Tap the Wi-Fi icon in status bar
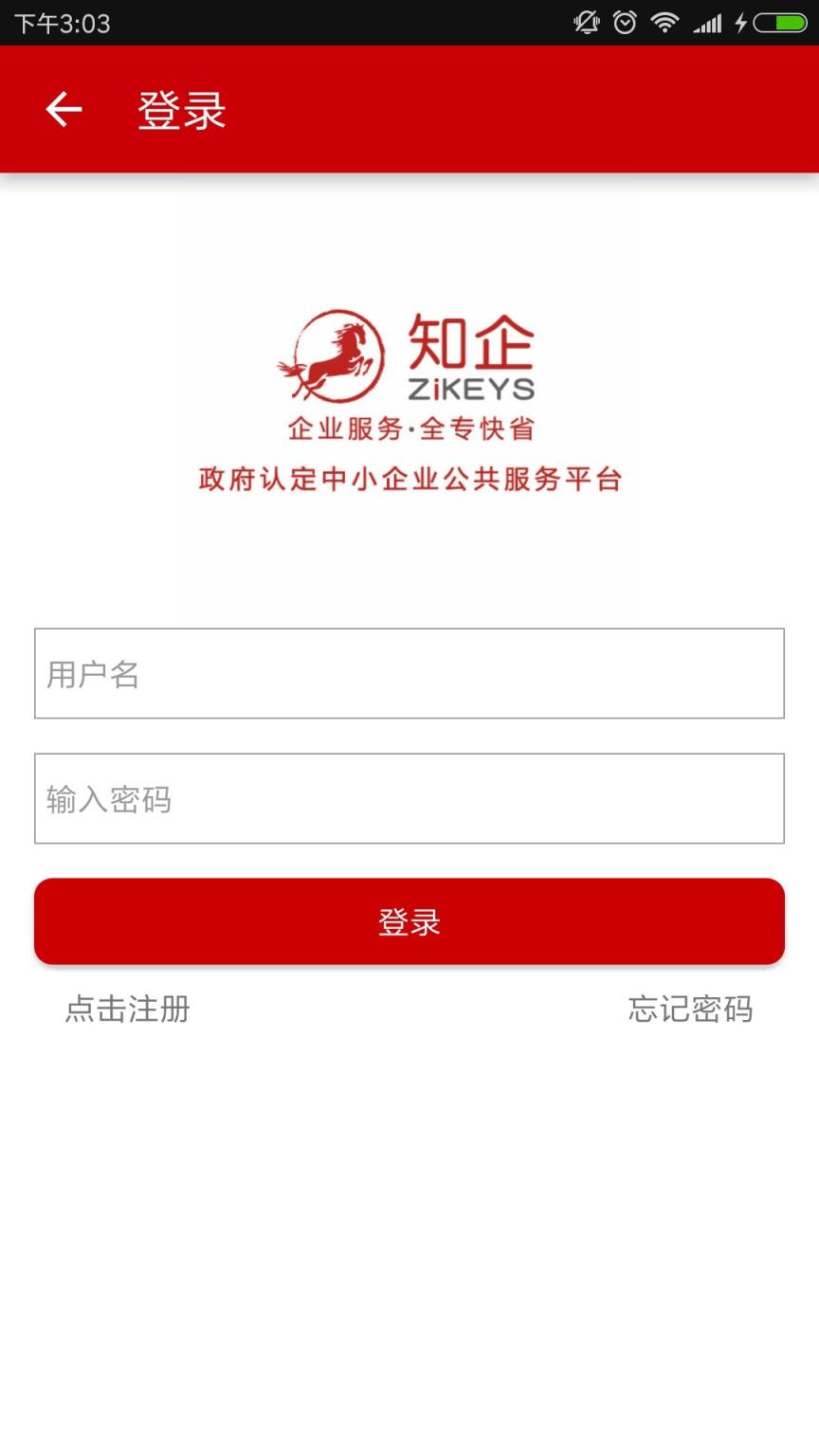819x1456 pixels. (665, 22)
